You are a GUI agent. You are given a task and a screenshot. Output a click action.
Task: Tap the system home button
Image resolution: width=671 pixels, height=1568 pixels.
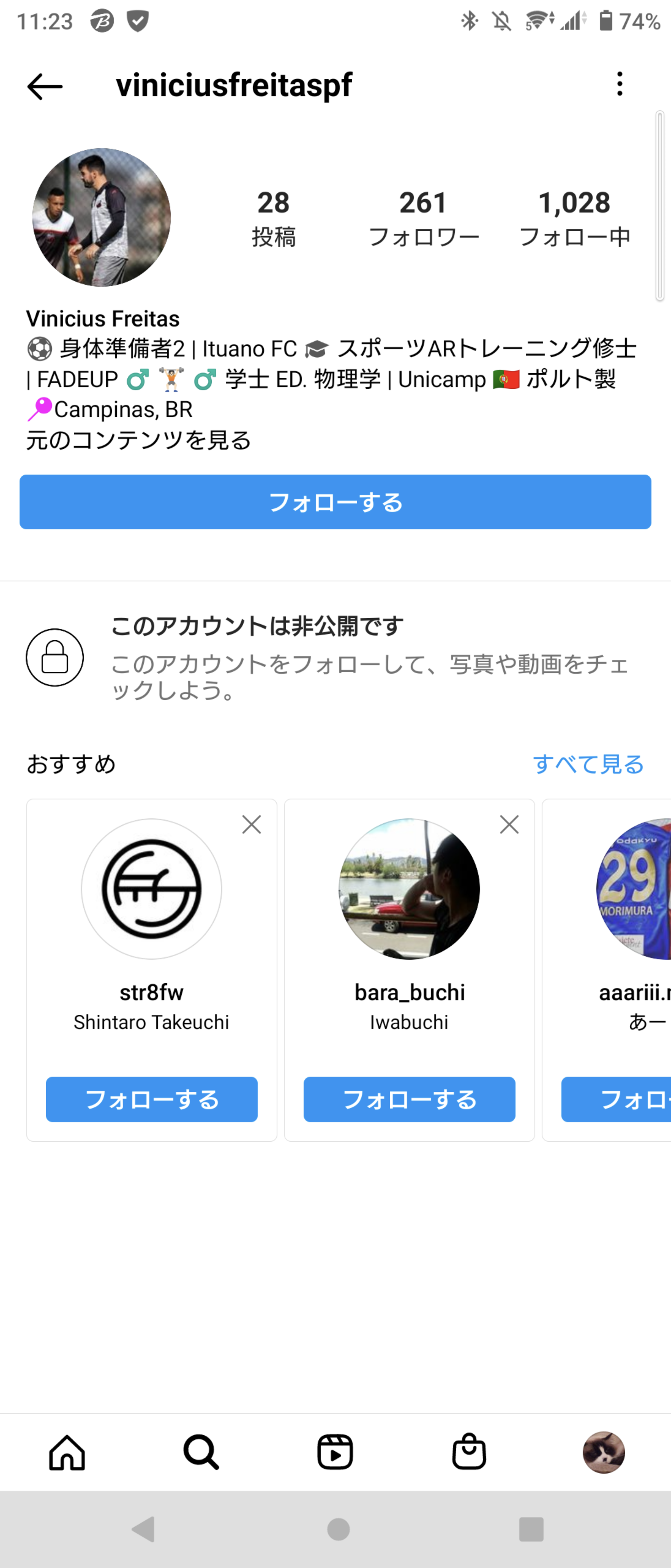pyautogui.click(x=338, y=1529)
